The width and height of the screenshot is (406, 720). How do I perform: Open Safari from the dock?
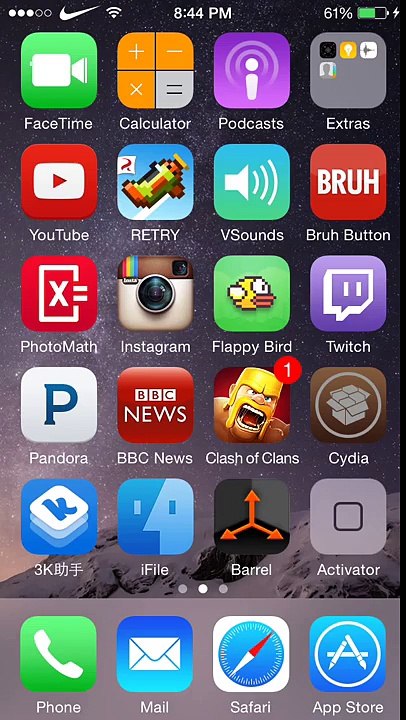click(x=251, y=654)
